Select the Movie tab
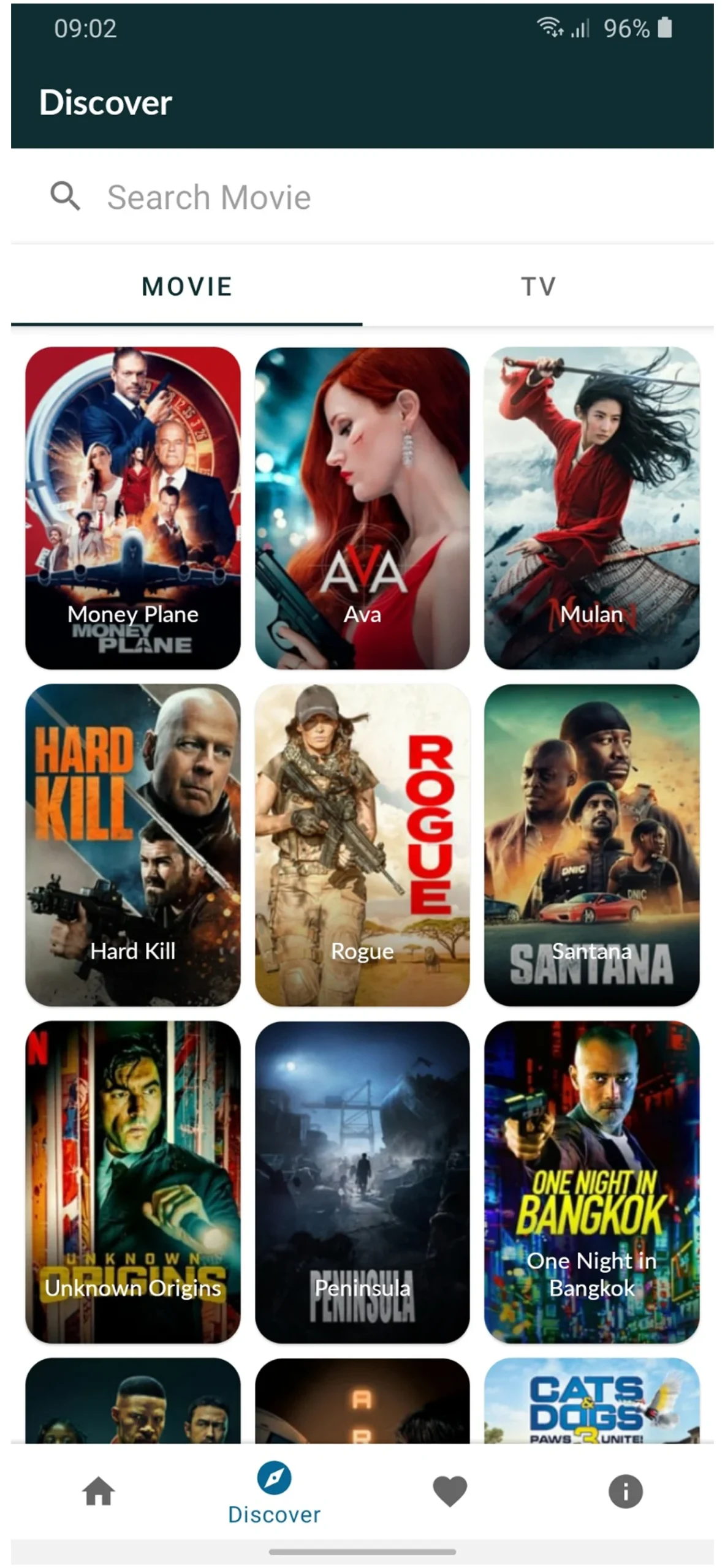This screenshot has height=1568, width=725. coord(187,287)
